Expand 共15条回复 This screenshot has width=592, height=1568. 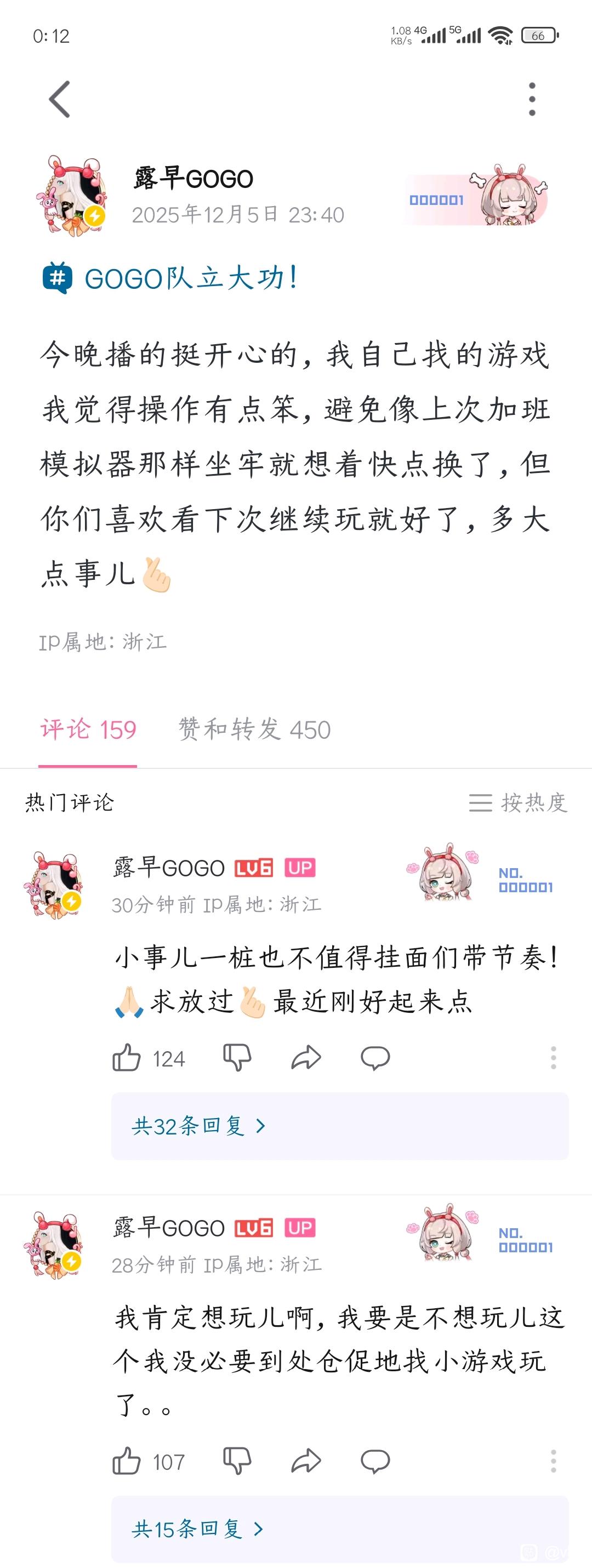197,1529
